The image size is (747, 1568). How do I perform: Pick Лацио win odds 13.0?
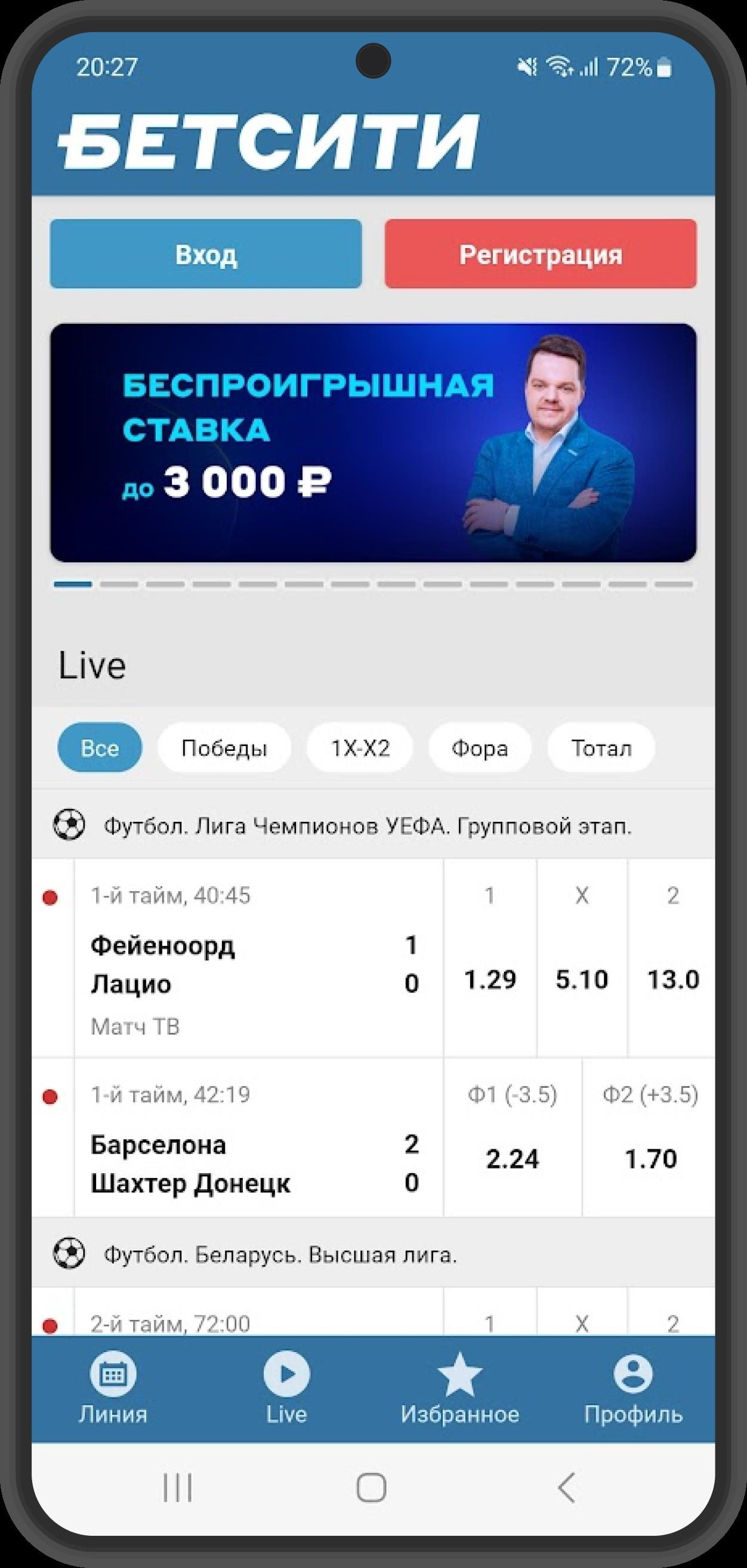click(672, 979)
